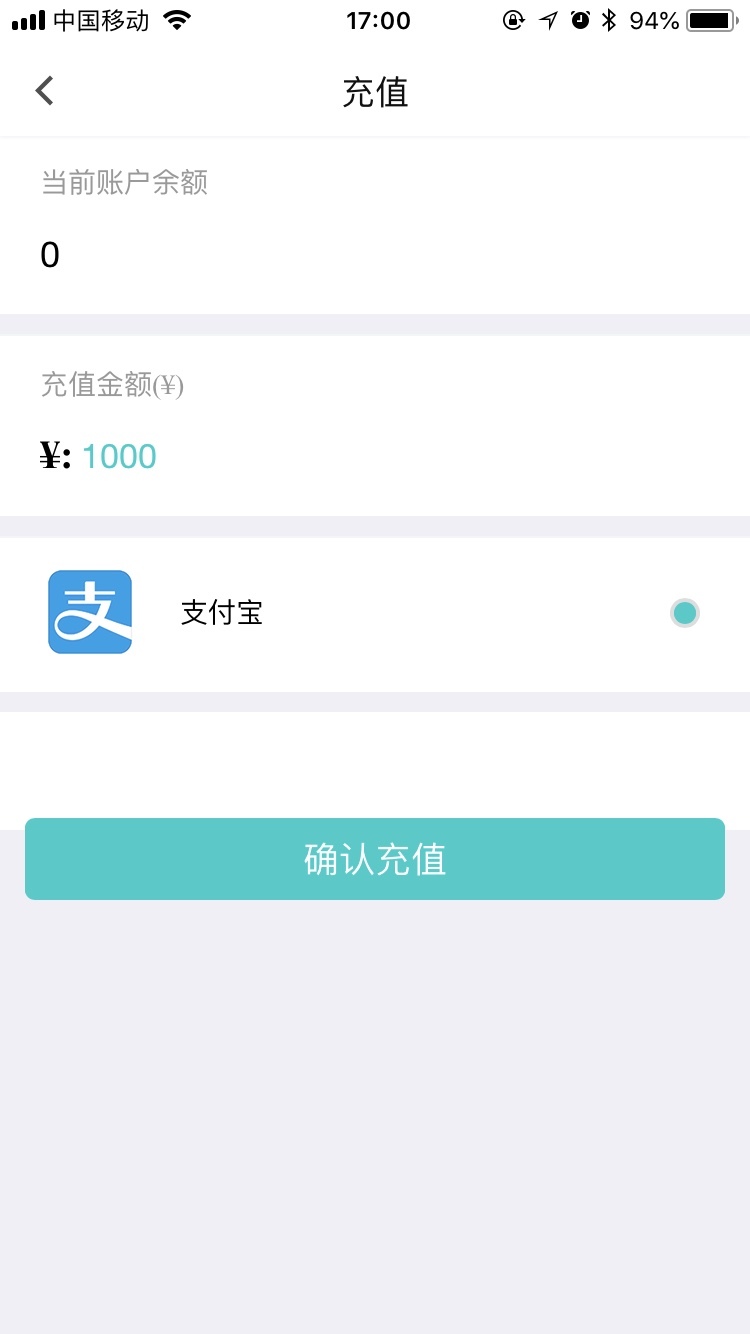750x1334 pixels.
Task: Select the 支付宝 payment radio button
Action: coord(685,613)
